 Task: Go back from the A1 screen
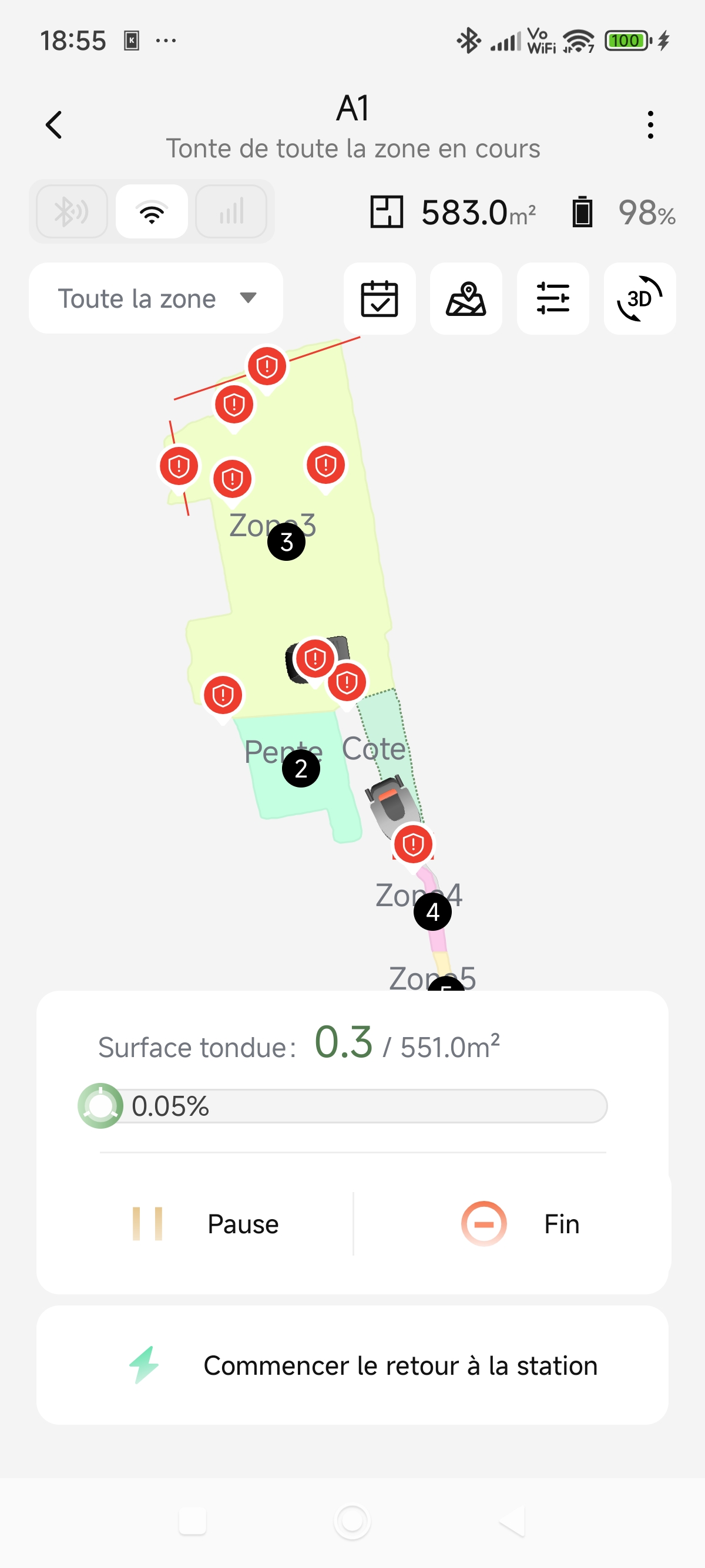coord(54,125)
